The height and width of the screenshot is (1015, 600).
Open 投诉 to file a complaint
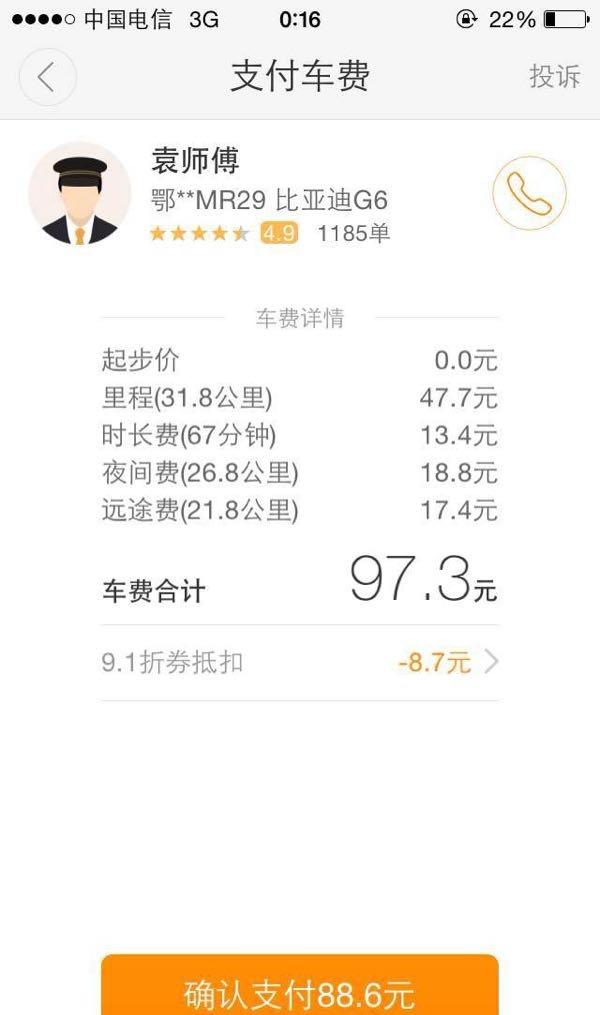pos(554,77)
